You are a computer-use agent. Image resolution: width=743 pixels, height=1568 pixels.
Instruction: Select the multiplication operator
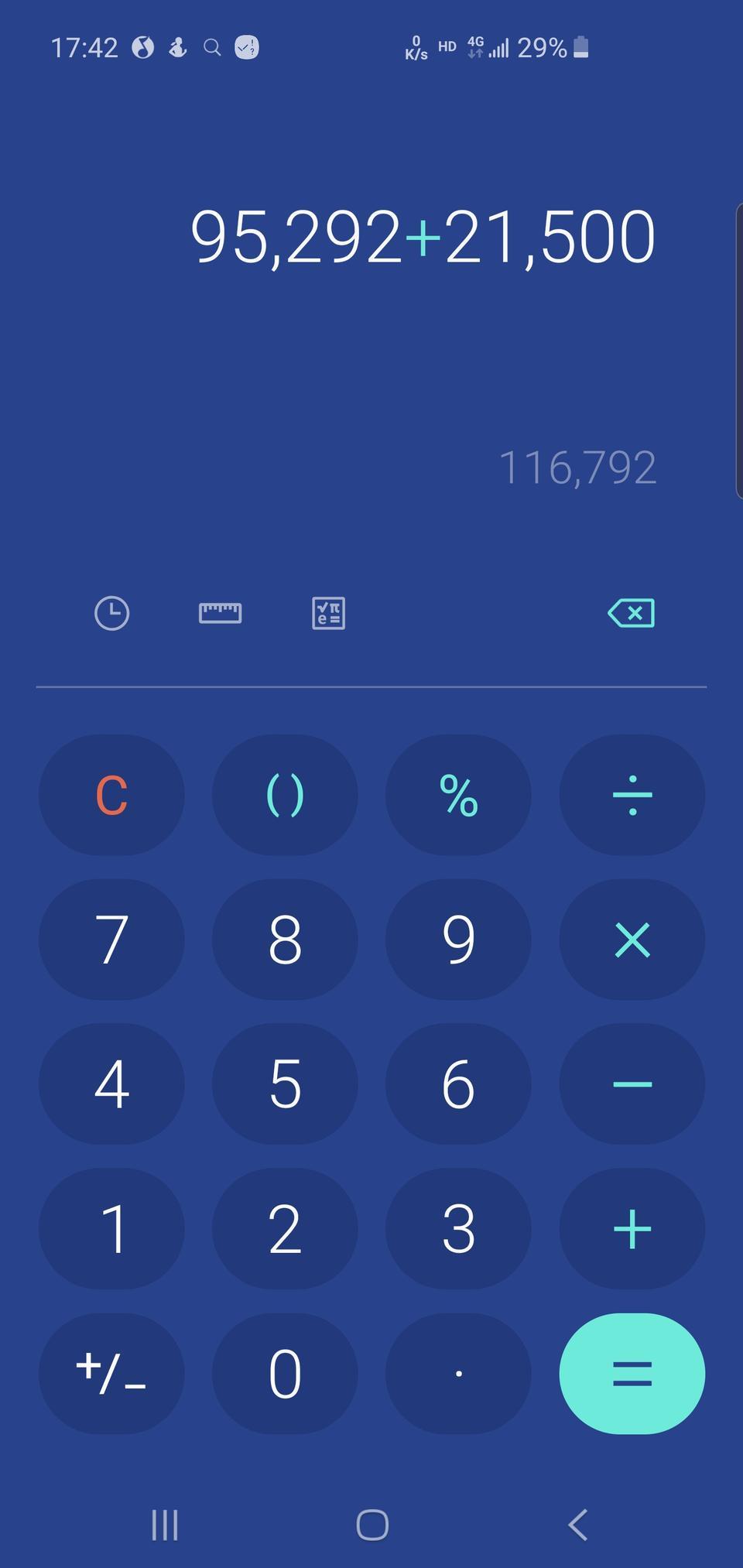tap(632, 940)
